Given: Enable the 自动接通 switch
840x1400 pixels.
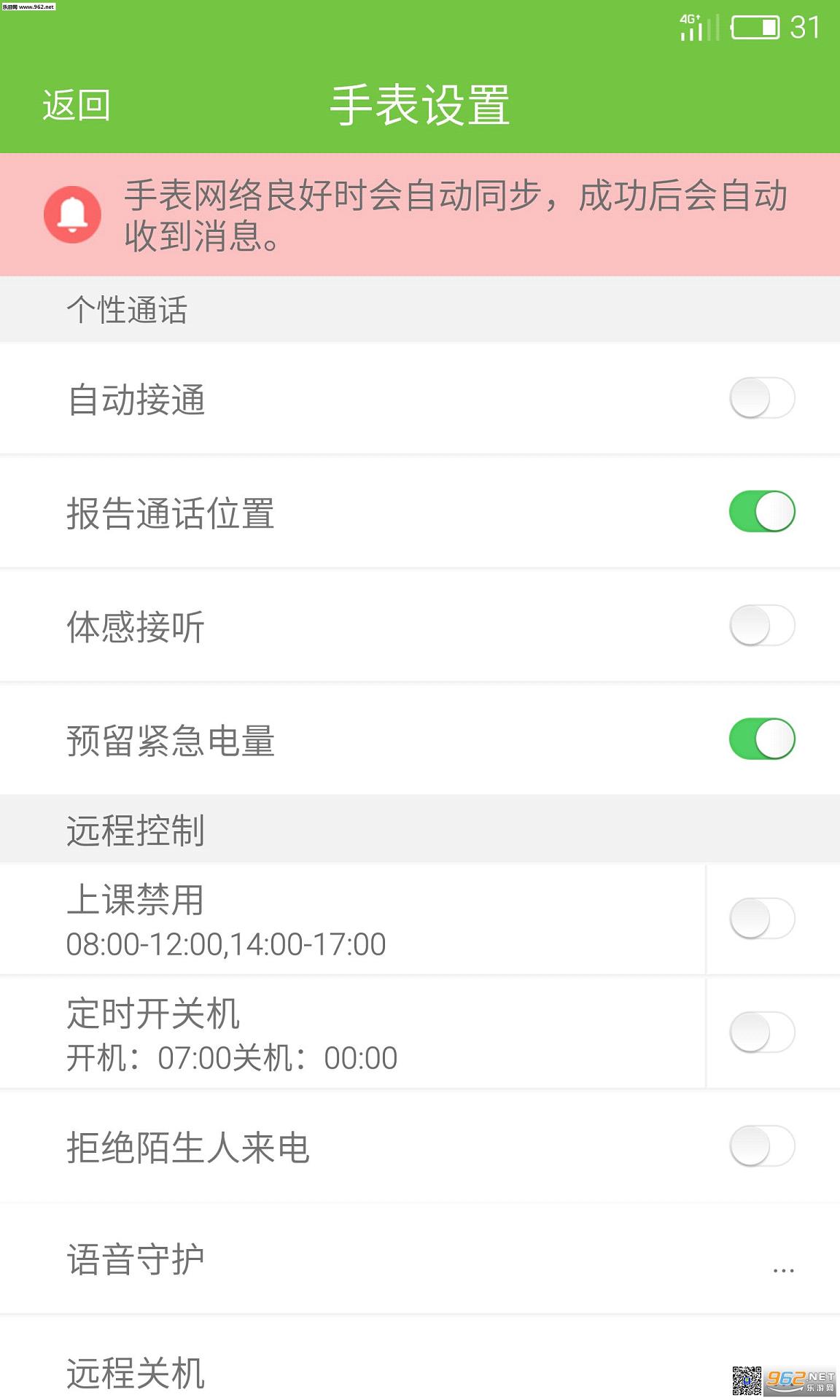Looking at the screenshot, I should coord(761,398).
